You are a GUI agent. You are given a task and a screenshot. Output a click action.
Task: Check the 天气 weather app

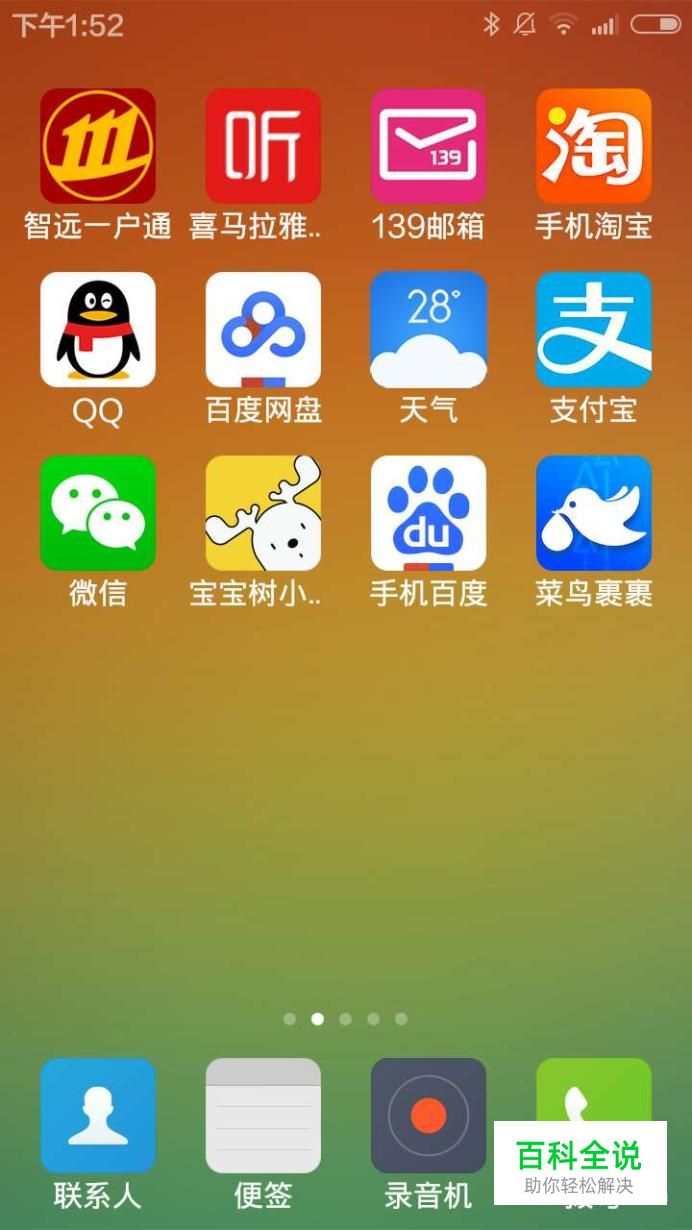pyautogui.click(x=428, y=330)
